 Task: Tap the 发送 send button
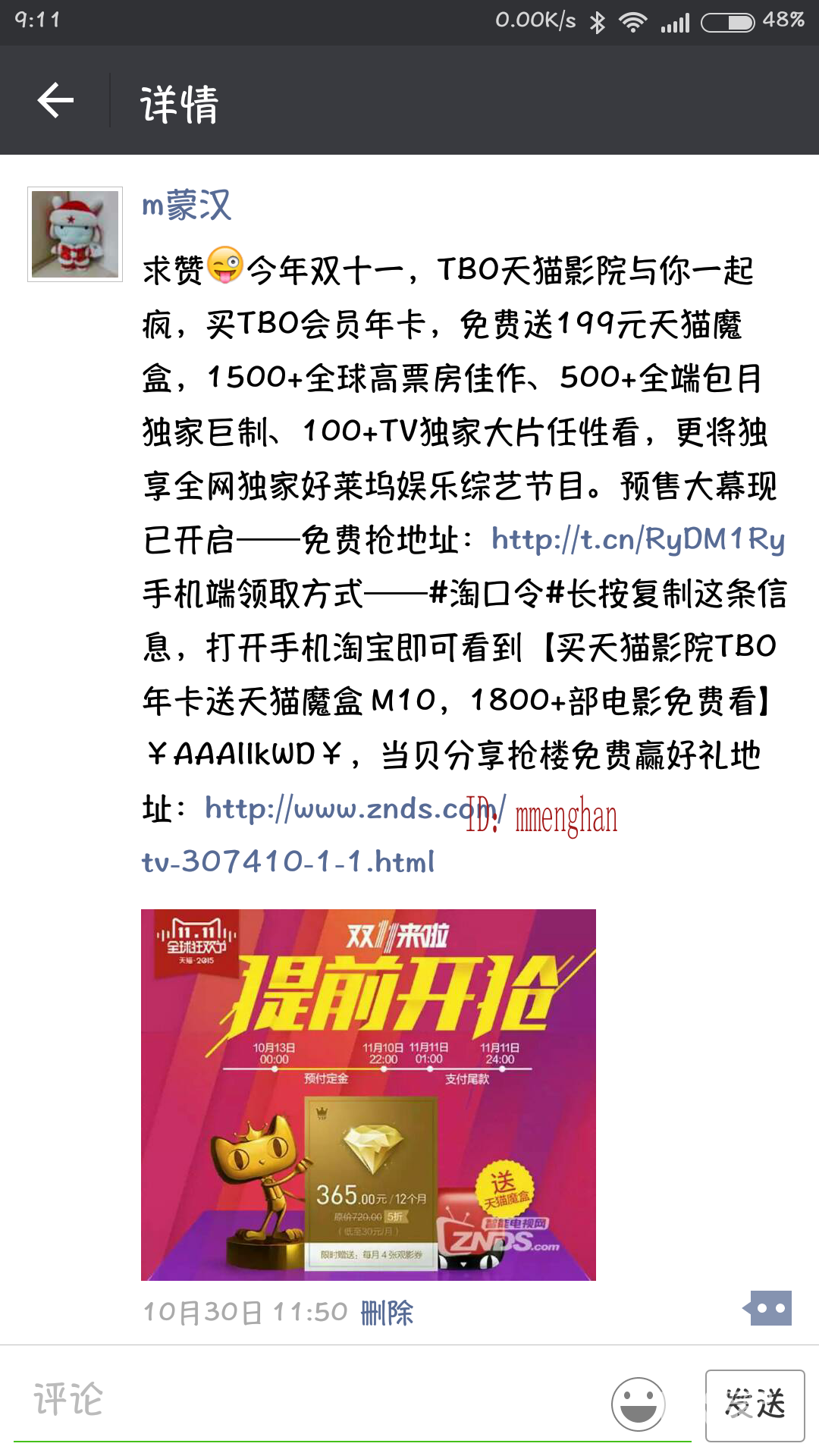(755, 1404)
